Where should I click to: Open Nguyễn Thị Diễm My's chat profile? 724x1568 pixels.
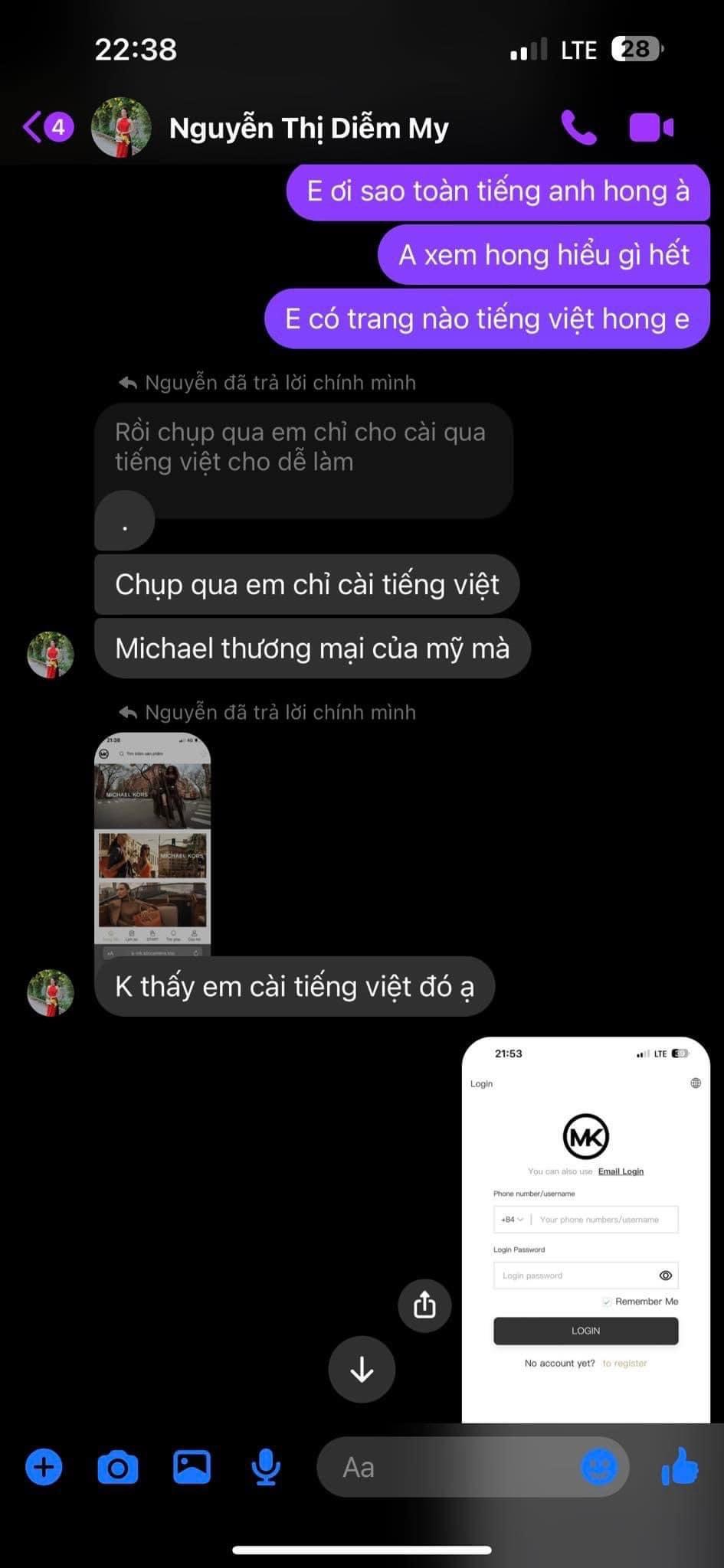306,128
